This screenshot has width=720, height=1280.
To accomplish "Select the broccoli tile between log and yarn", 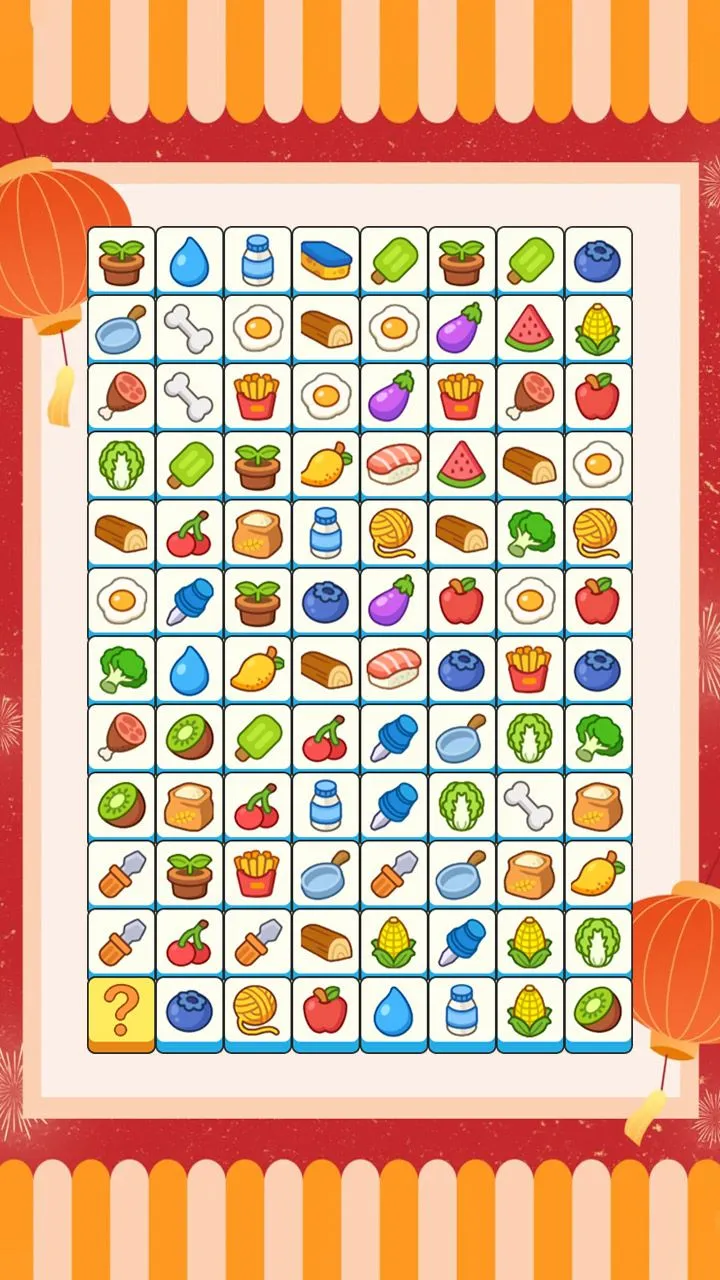I will coord(530,532).
